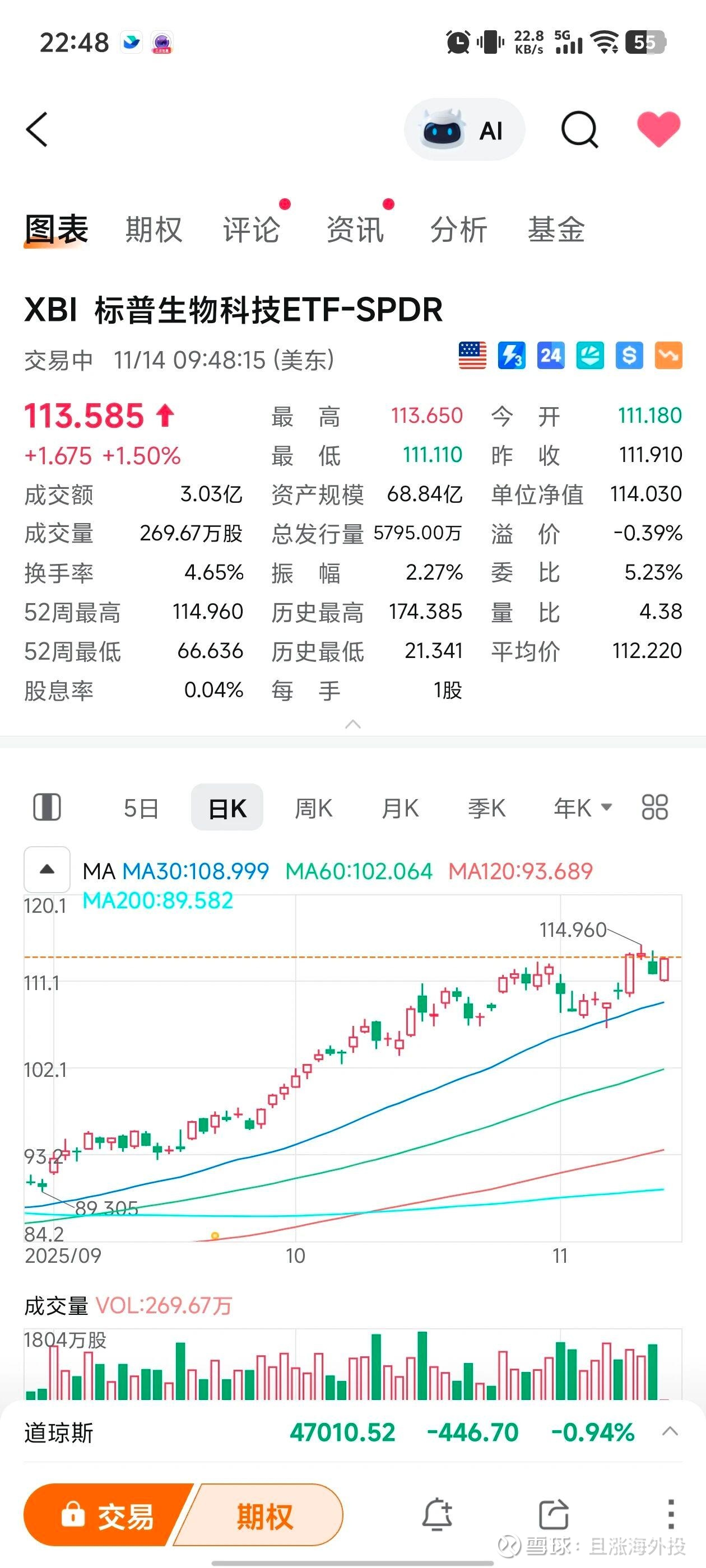Select the 日K chart period tab
The height and width of the screenshot is (1568, 706).
(x=226, y=807)
